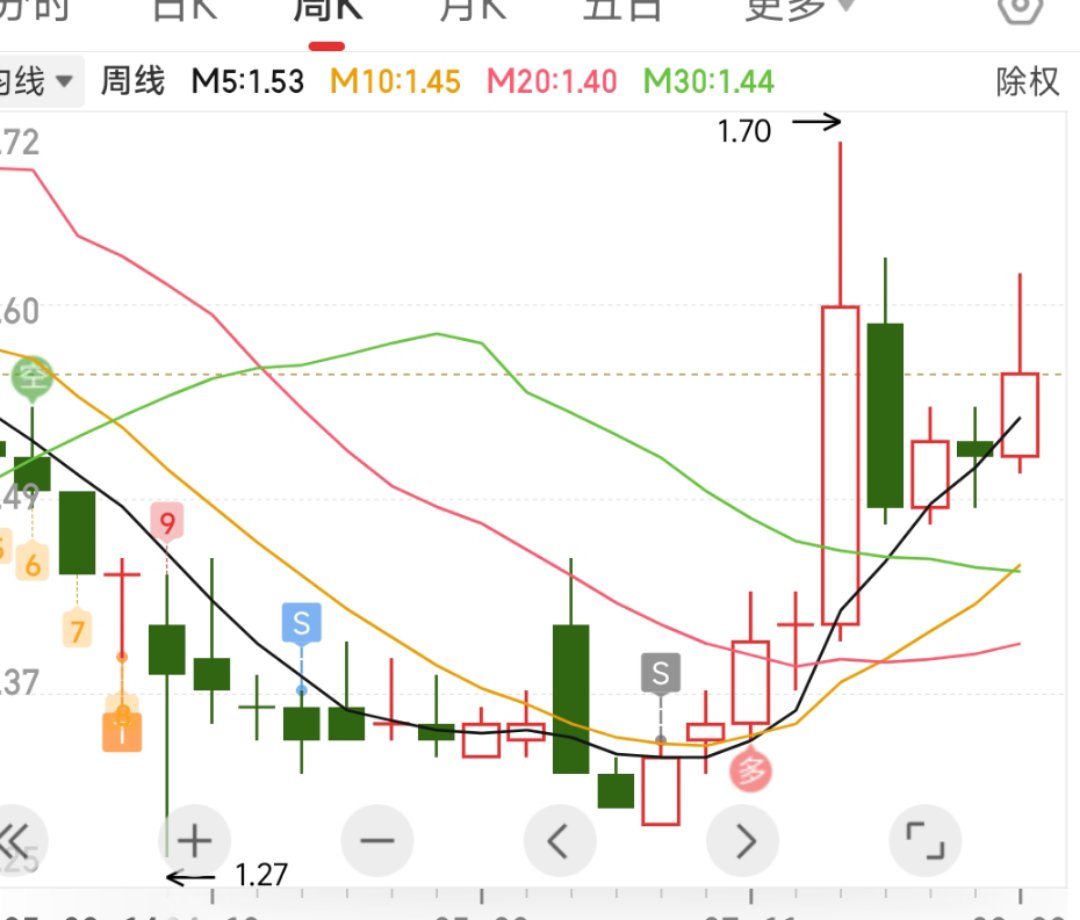This screenshot has width=1080, height=920.
Task: Switch to the 周K weekly chart tab
Action: tap(327, 10)
